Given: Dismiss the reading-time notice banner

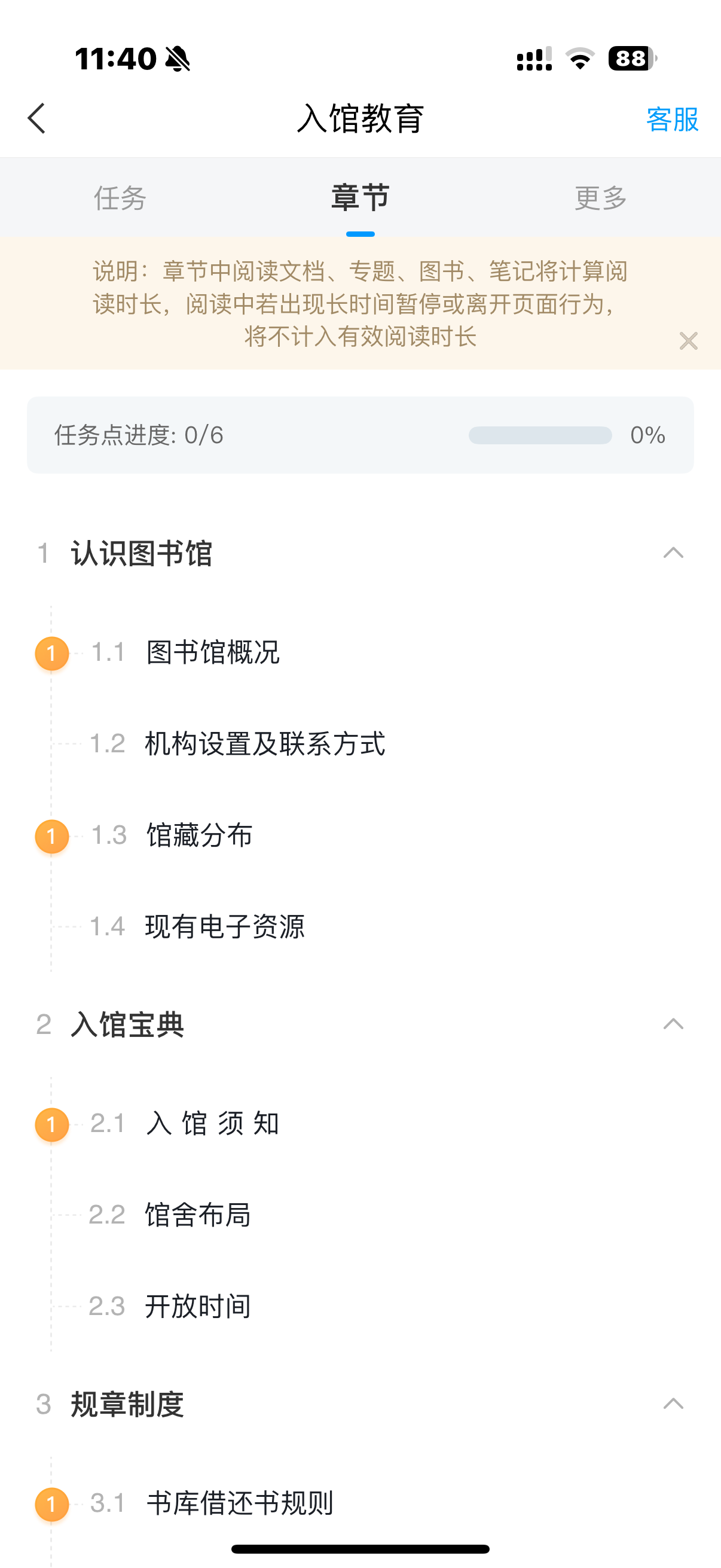Looking at the screenshot, I should pyautogui.click(x=688, y=341).
